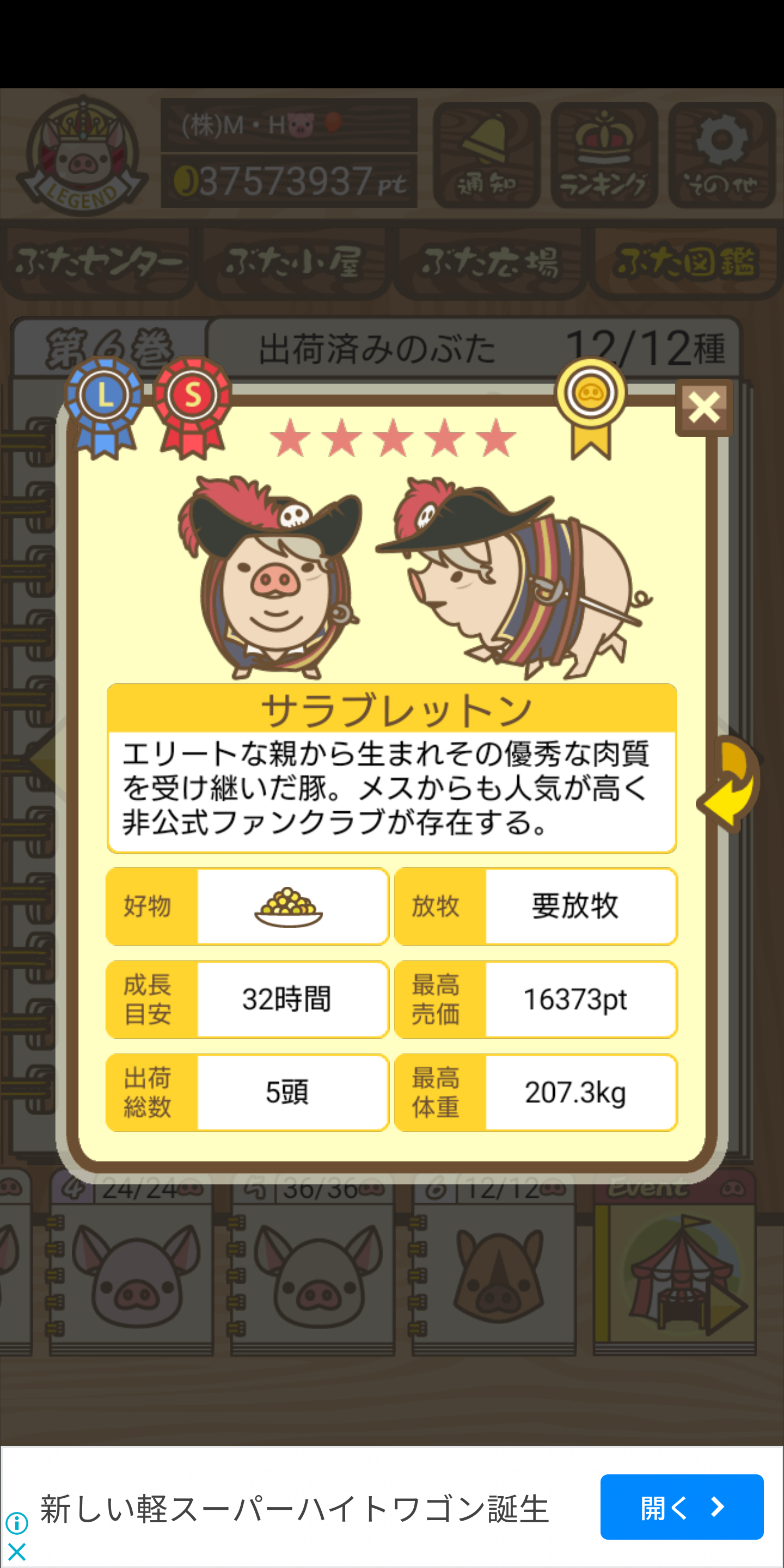
Task: Open the ランキング ranking screen
Action: [x=604, y=155]
